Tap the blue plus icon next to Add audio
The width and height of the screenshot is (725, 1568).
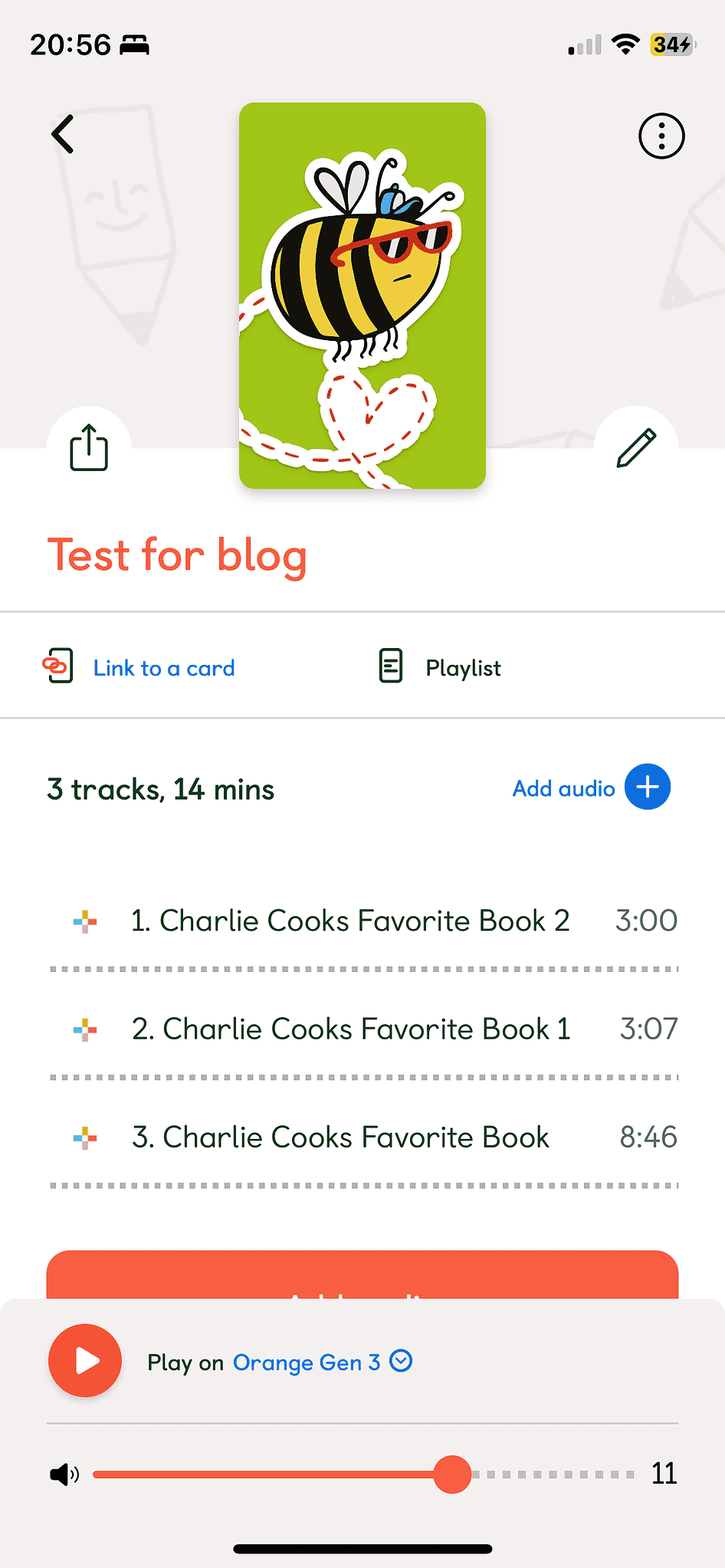[x=648, y=787]
